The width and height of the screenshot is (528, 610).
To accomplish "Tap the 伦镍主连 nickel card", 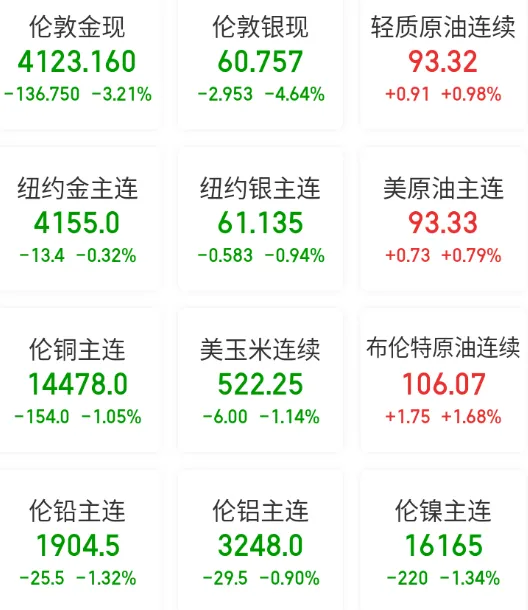I will point(444,540).
